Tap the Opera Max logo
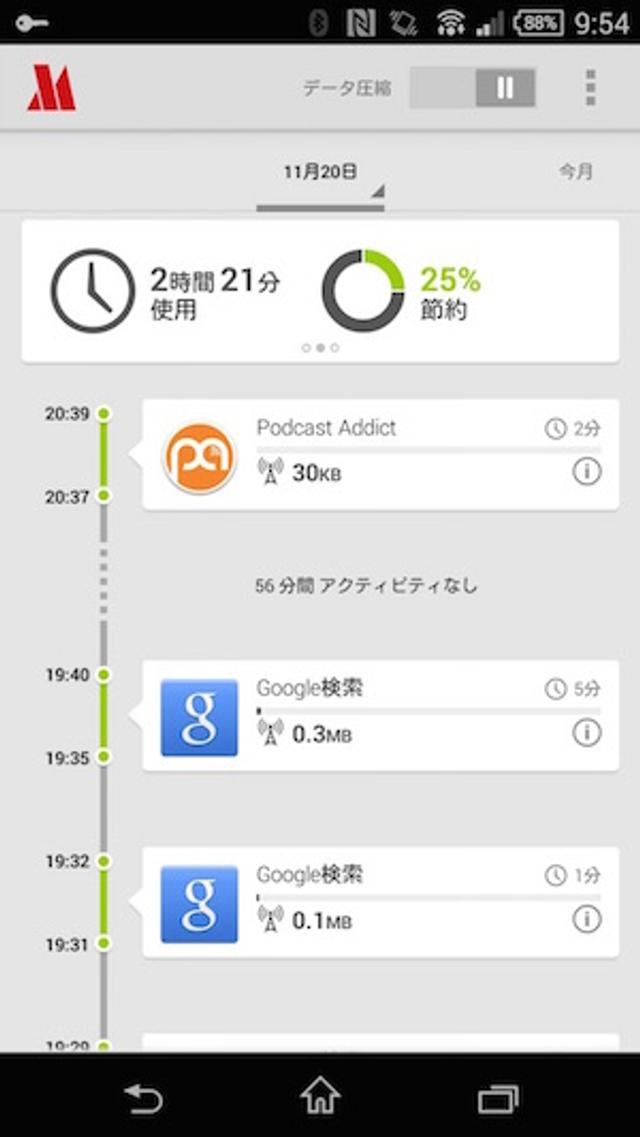Screen dimensions: 640x1137 point(51,88)
